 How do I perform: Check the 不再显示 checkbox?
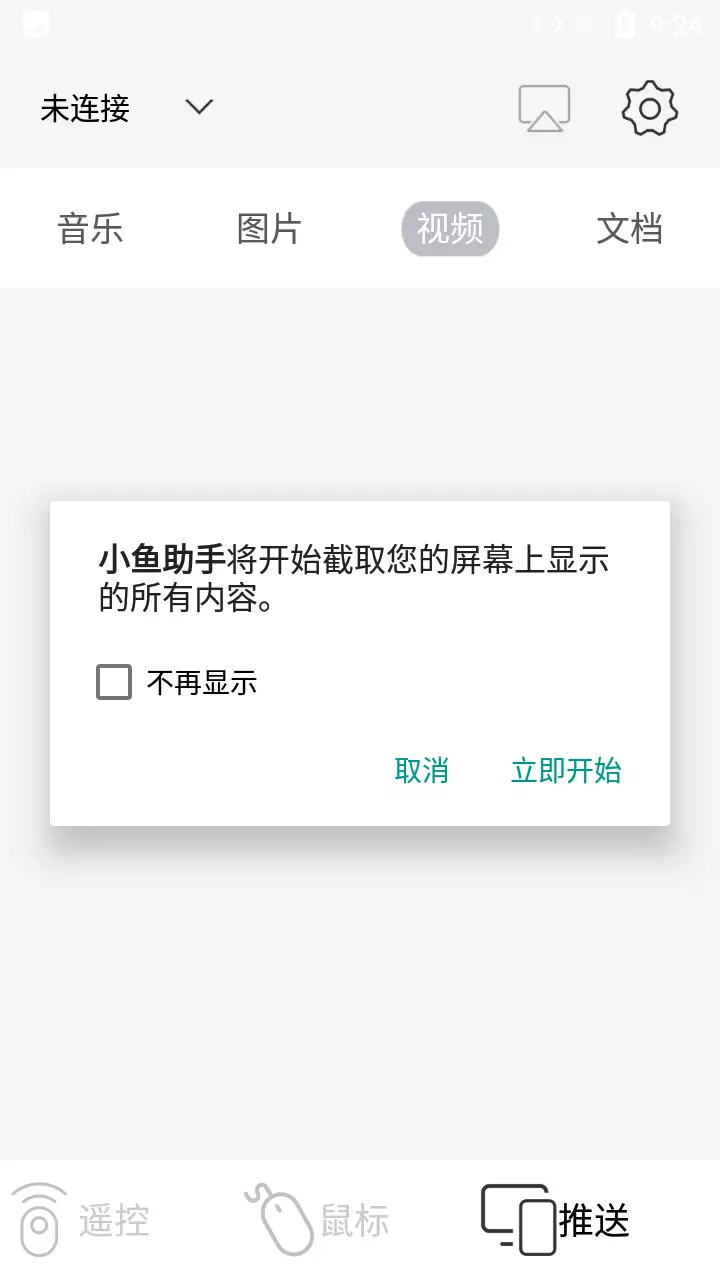(114, 682)
